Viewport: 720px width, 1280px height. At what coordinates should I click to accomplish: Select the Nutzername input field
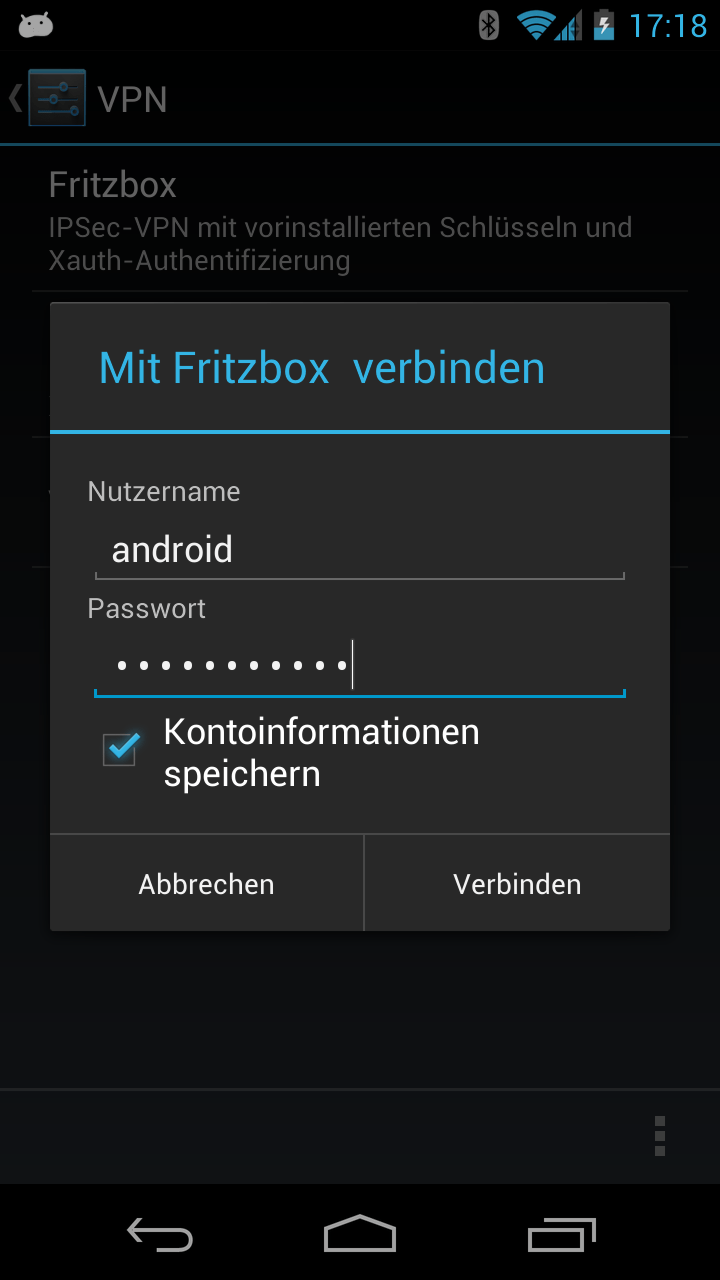click(360, 548)
